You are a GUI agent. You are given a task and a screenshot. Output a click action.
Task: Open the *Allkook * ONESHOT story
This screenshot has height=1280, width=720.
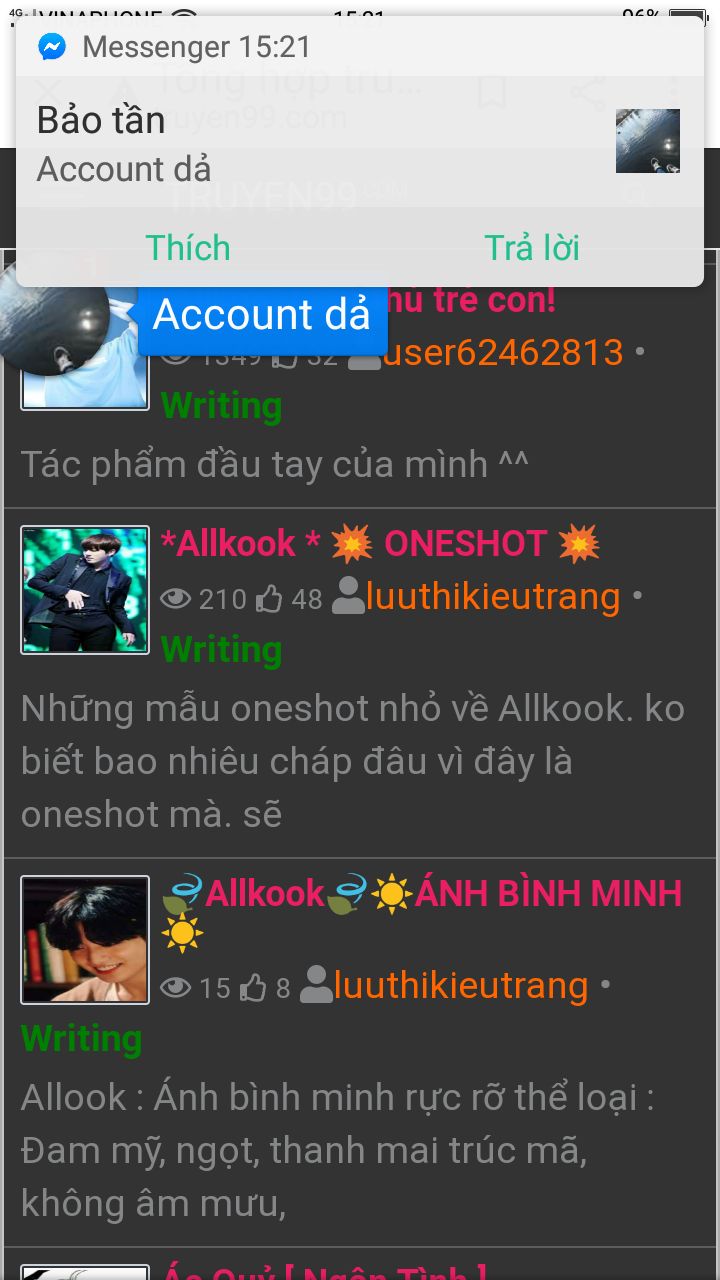click(x=380, y=544)
